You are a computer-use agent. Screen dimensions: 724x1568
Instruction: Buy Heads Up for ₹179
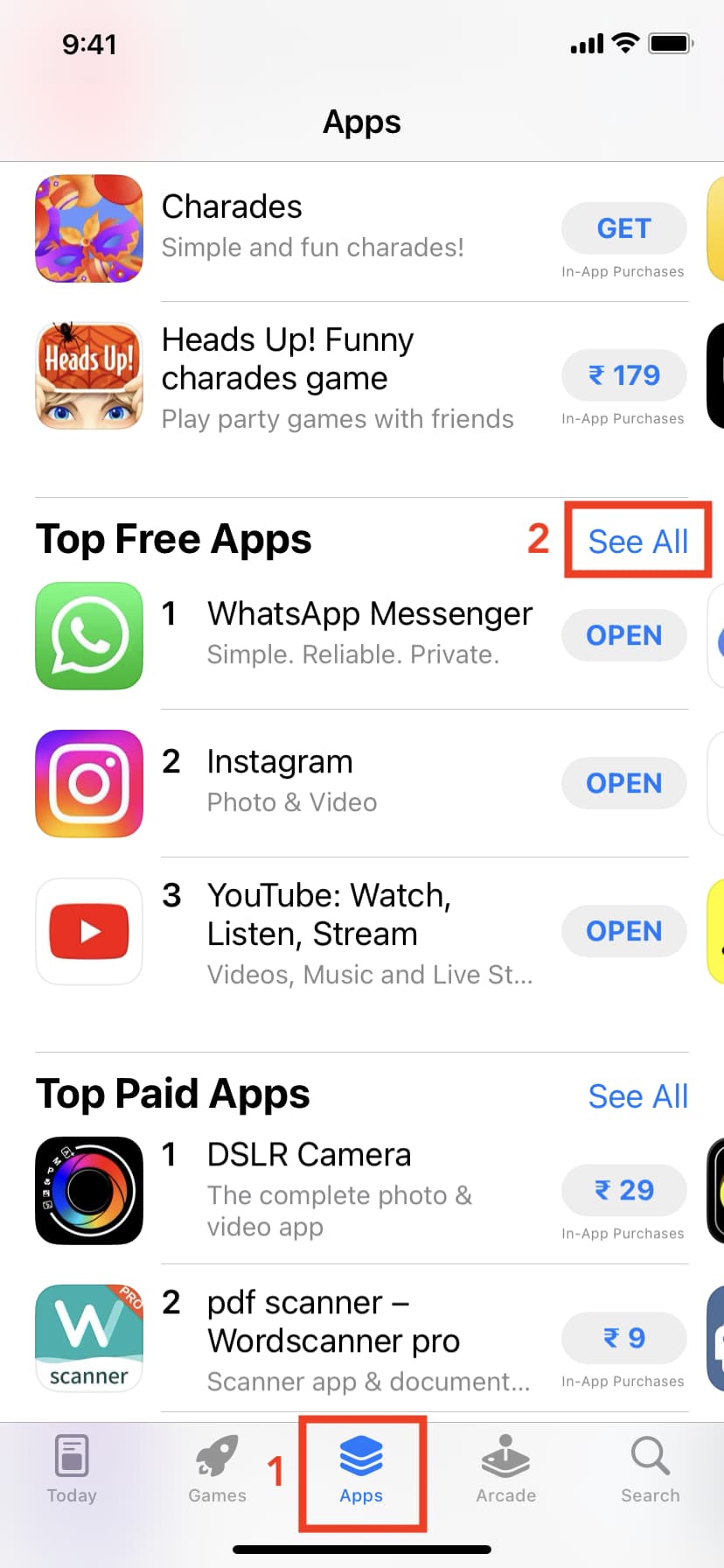click(x=623, y=375)
